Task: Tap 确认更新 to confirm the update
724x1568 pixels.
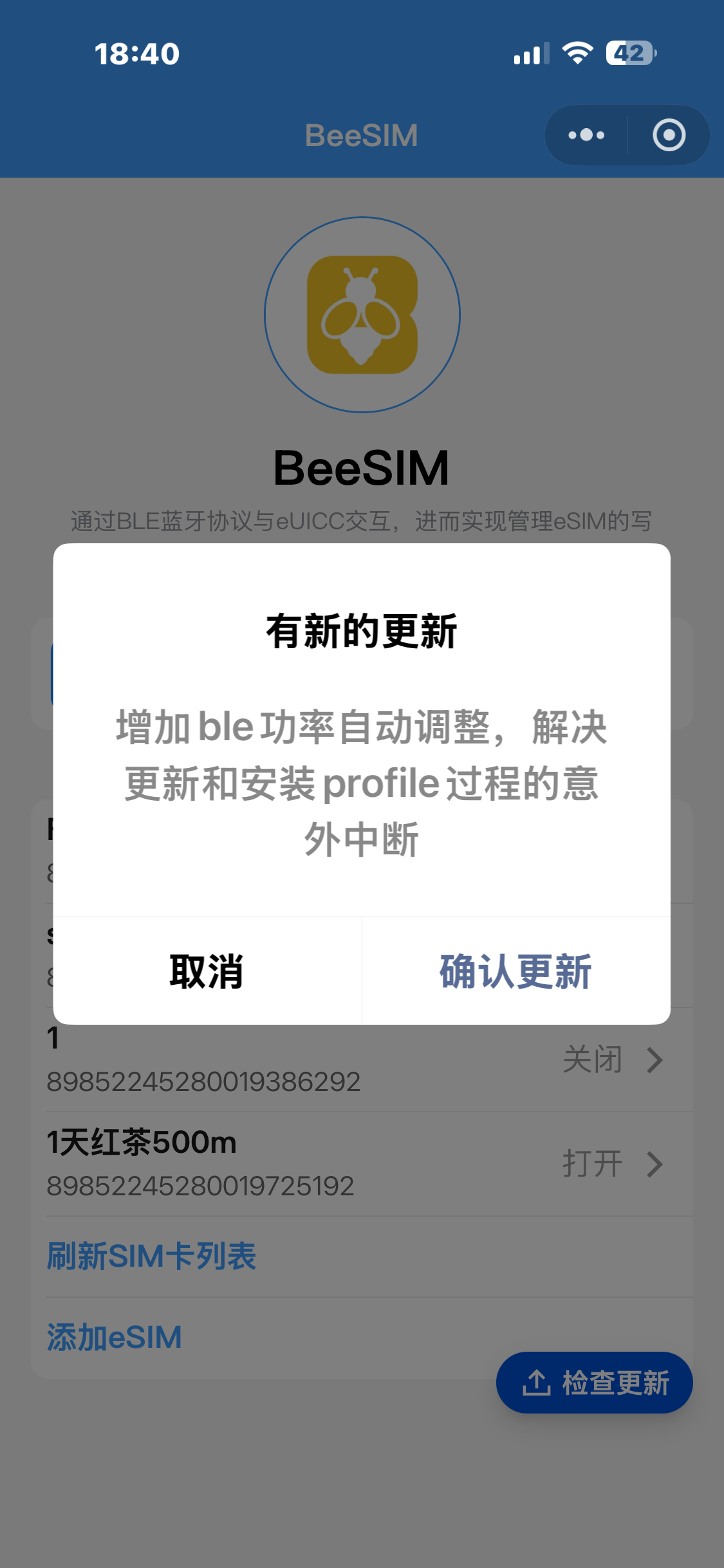Action: pos(515,973)
